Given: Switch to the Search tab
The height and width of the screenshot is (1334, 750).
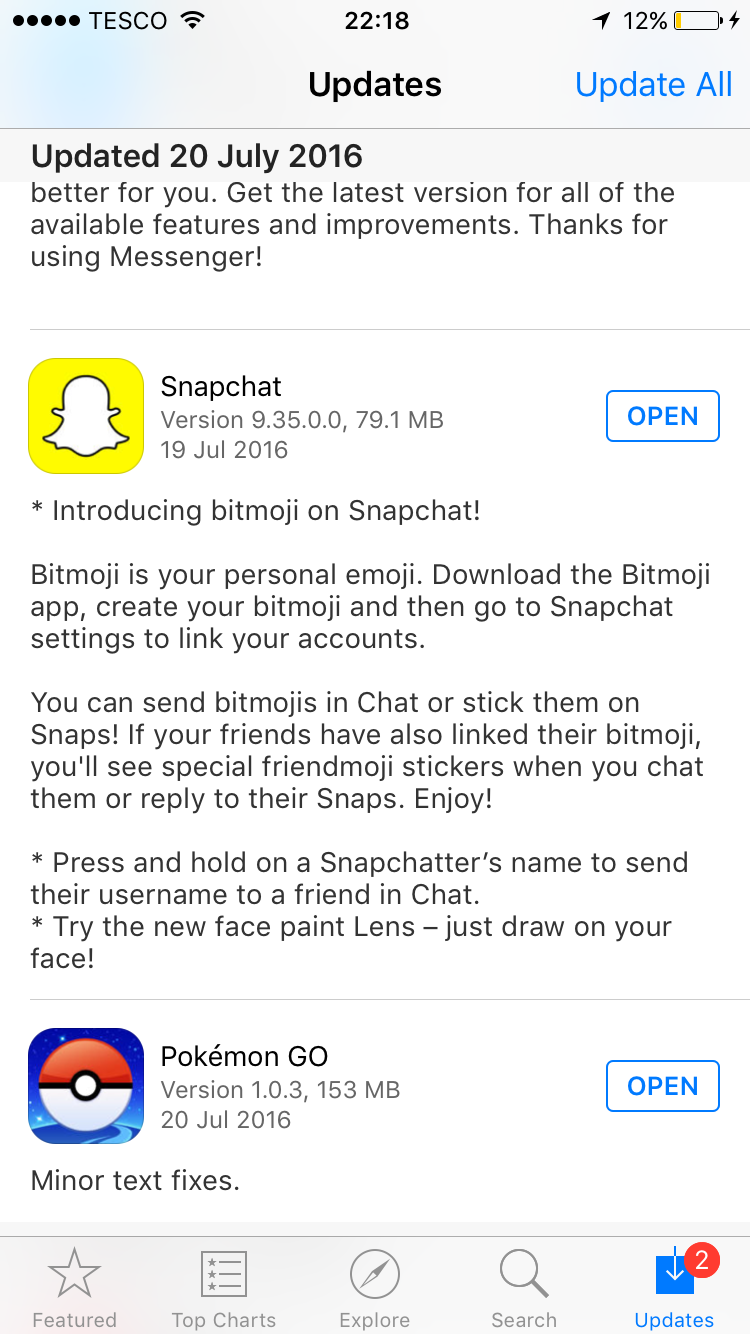Looking at the screenshot, I should 524,1288.
